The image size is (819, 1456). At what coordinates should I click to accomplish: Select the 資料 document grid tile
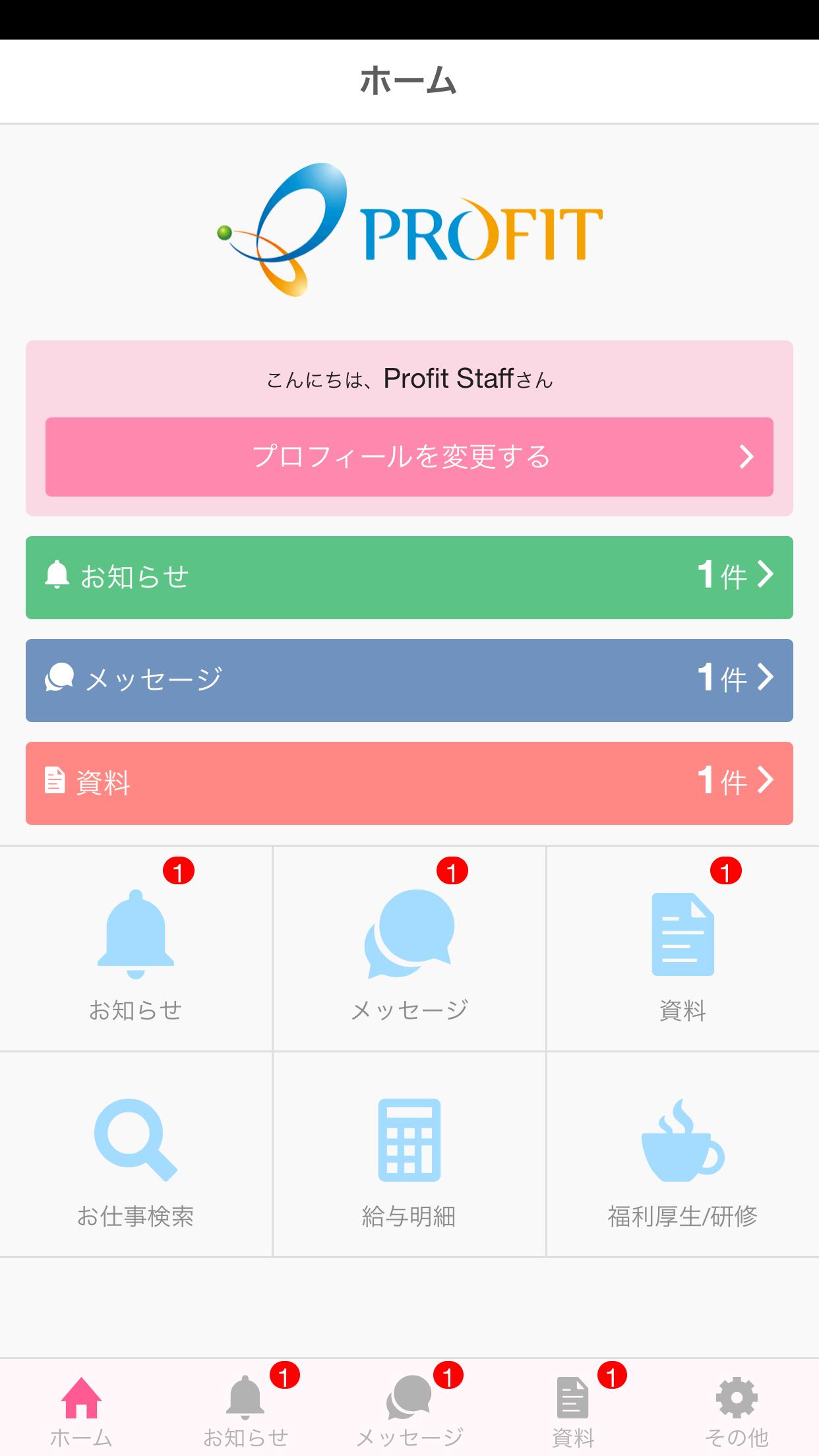[683, 949]
